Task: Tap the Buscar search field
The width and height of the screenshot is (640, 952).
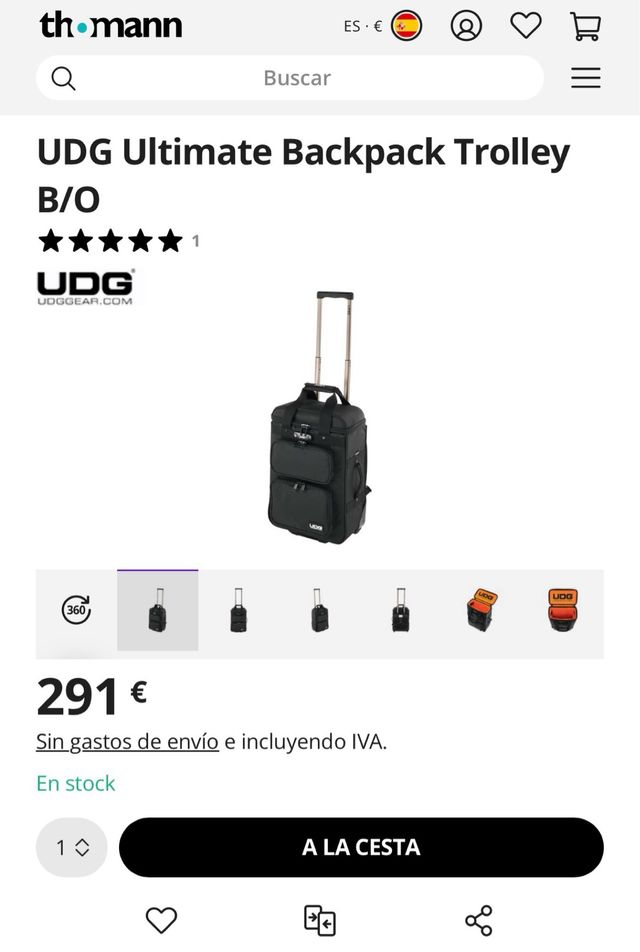Action: tap(296, 78)
